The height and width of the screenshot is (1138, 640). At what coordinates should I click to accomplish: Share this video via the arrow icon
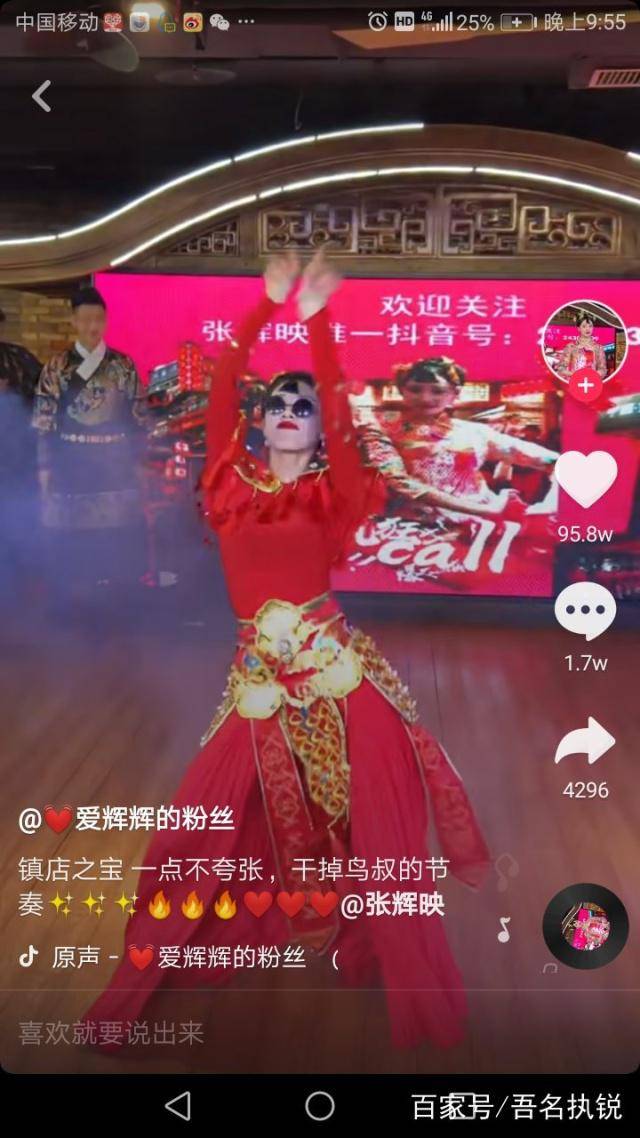point(585,740)
